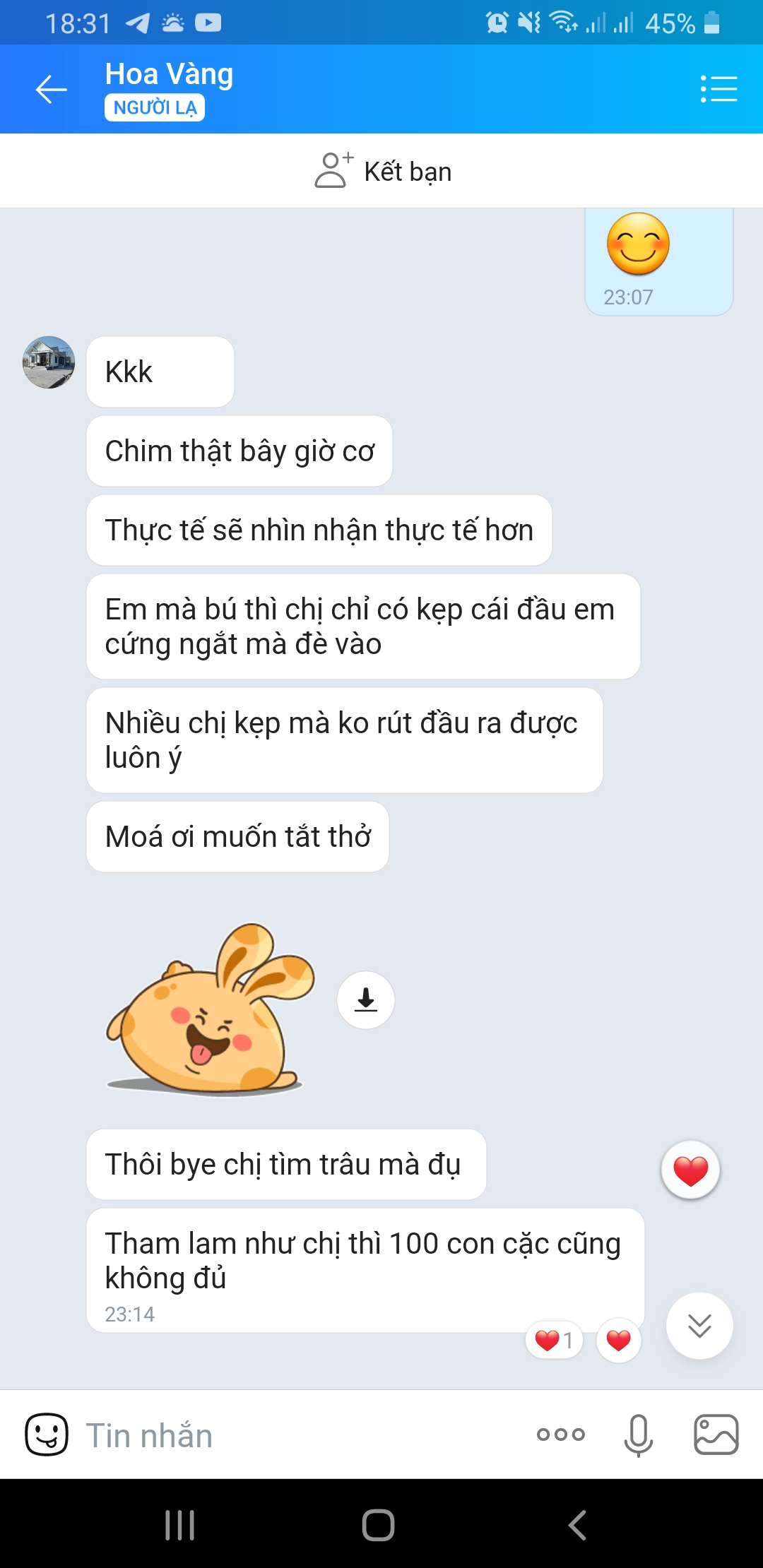This screenshot has height=1568, width=763.
Task: Open the sticker and emoji picker
Action: pos(47,1435)
